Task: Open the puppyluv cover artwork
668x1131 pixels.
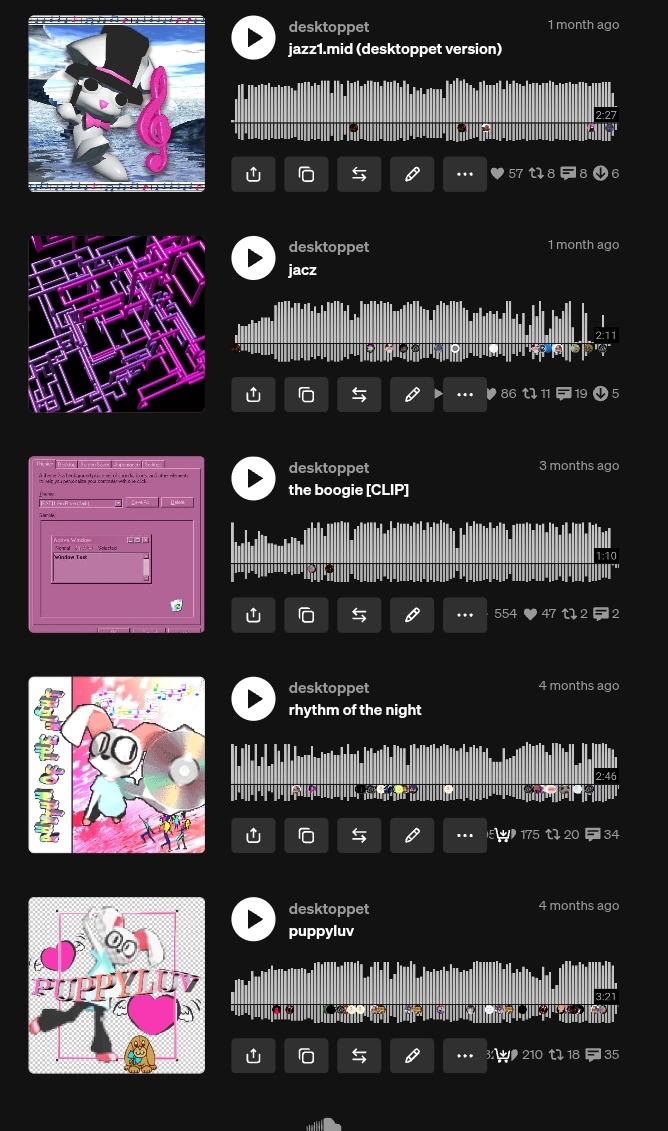Action: coord(117,985)
